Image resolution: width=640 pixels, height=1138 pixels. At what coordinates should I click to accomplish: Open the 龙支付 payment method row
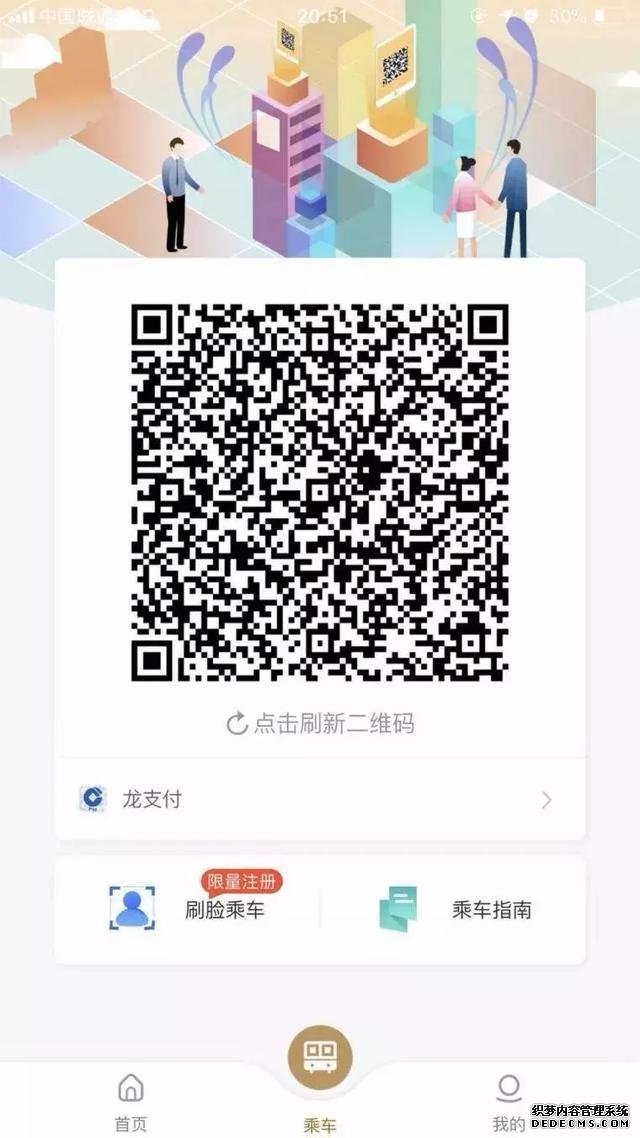(x=318, y=799)
